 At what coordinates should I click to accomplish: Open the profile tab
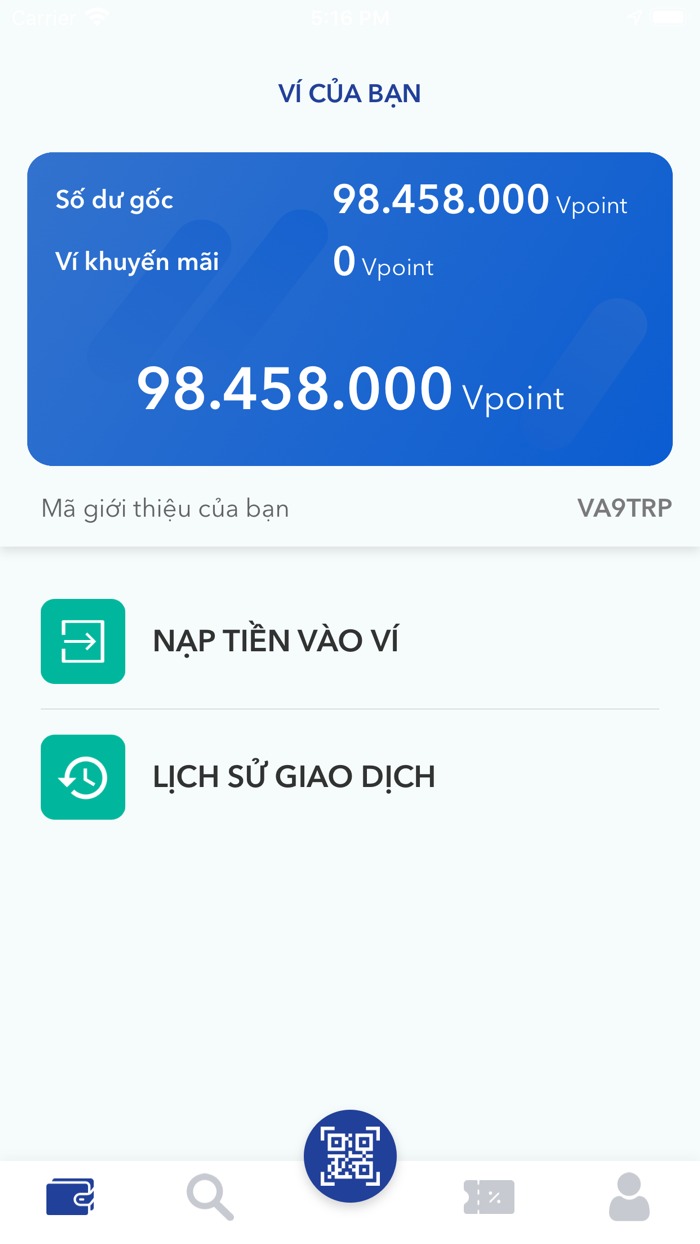629,1197
